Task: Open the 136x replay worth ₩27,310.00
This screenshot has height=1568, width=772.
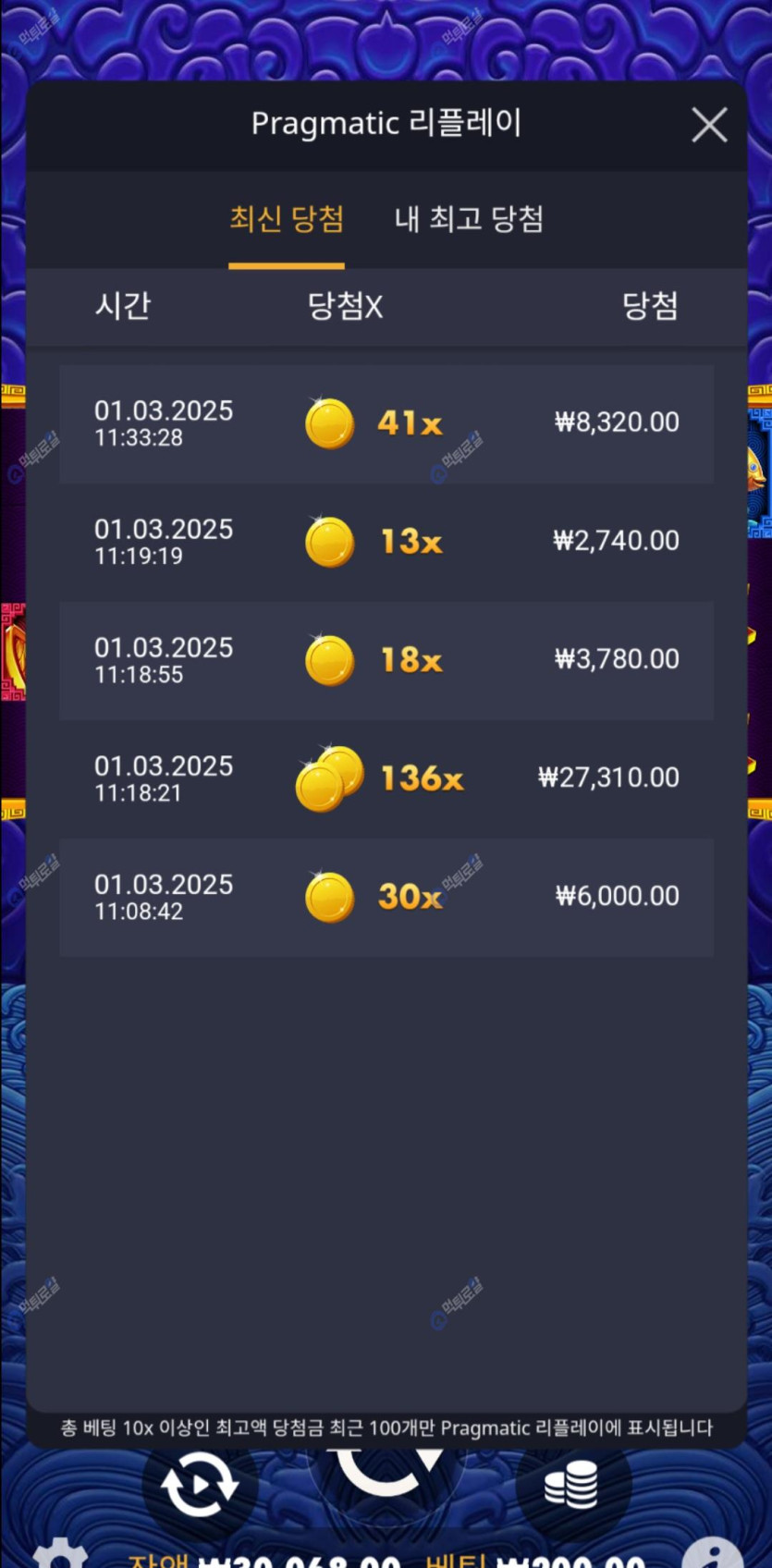Action: [x=386, y=779]
